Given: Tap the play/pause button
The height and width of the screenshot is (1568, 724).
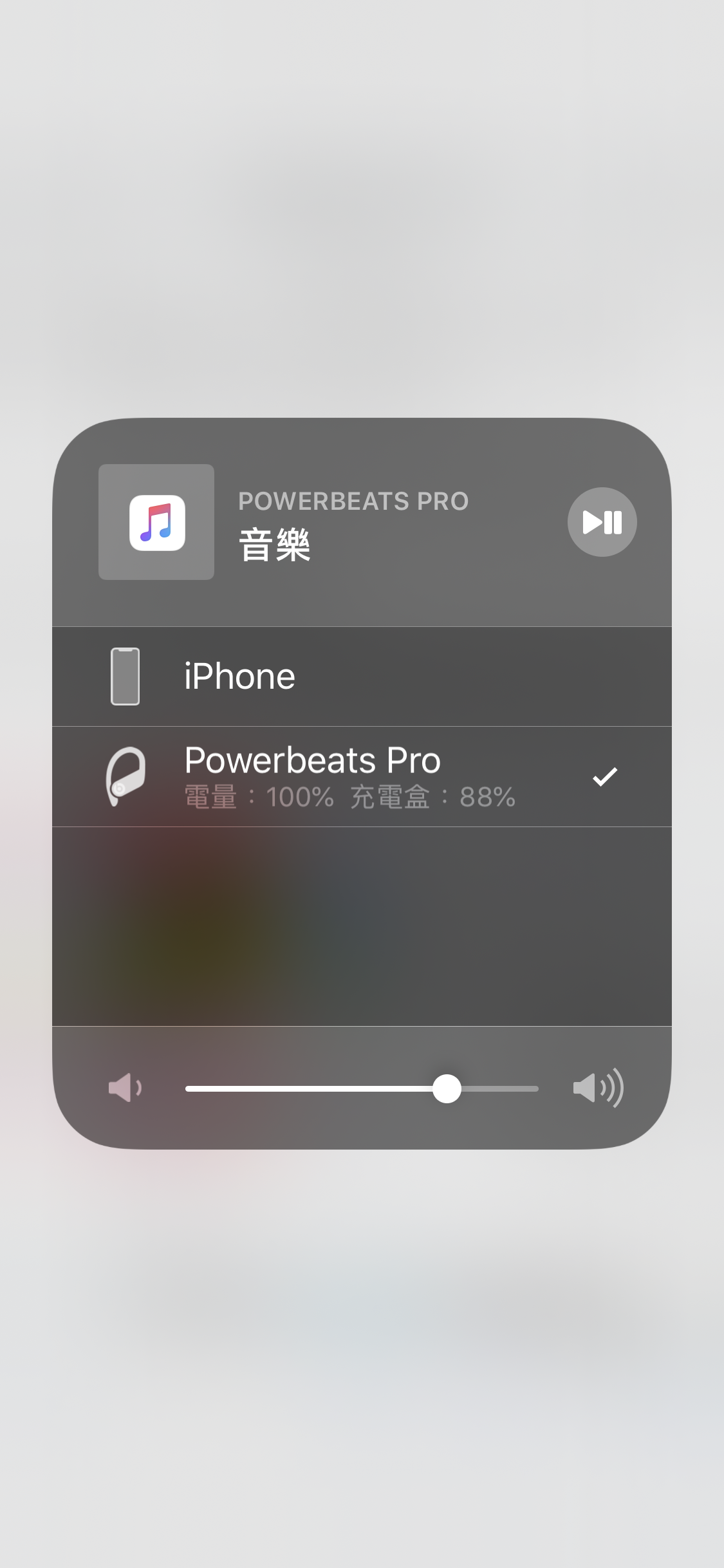Looking at the screenshot, I should 602,522.
